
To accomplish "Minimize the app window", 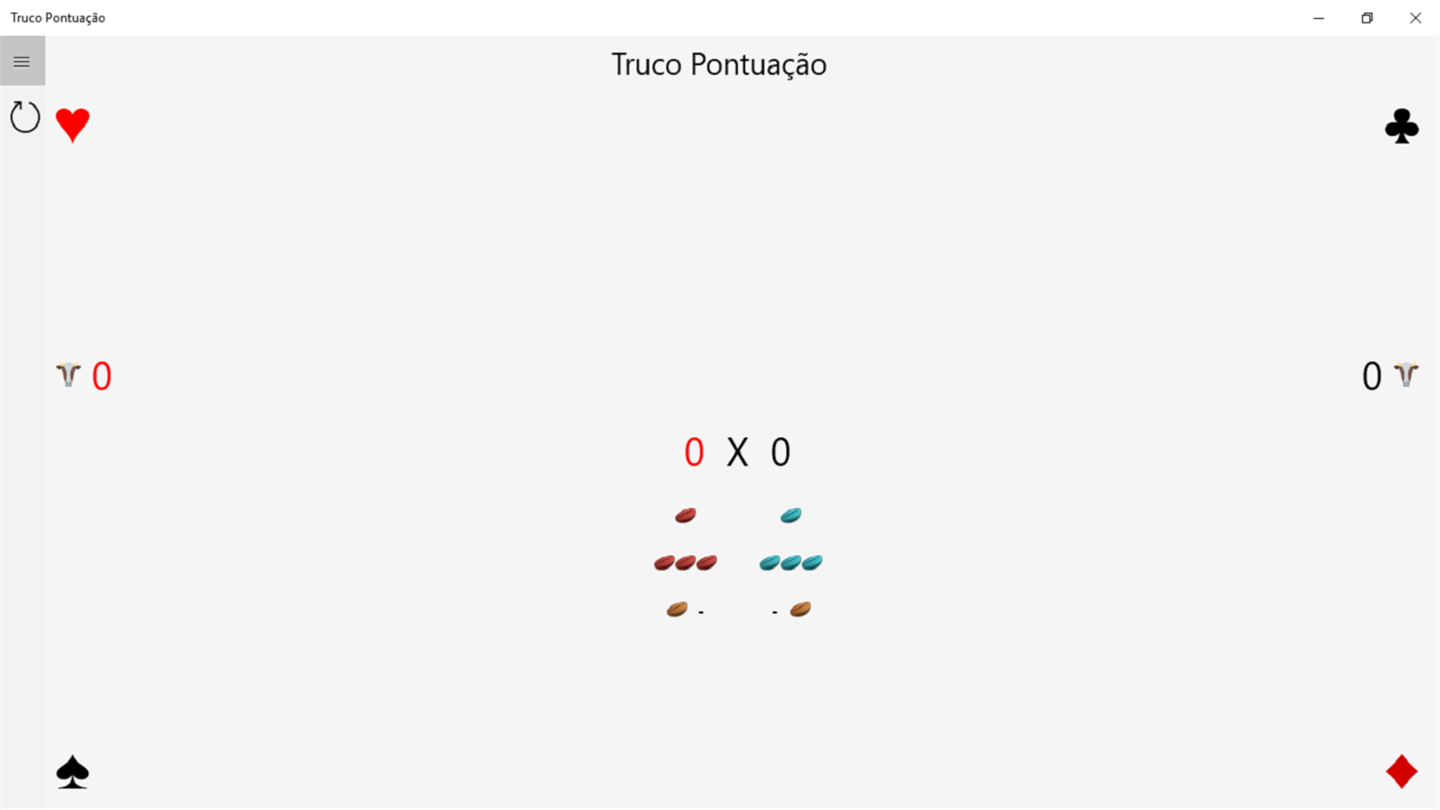I will pos(1319,18).
